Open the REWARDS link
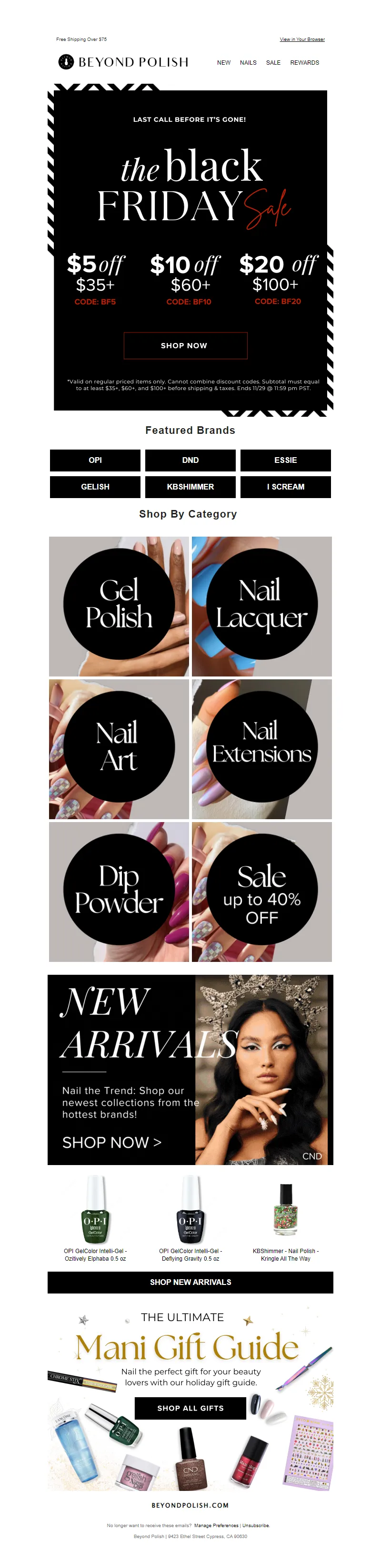This screenshot has width=381, height=1568. 304,63
